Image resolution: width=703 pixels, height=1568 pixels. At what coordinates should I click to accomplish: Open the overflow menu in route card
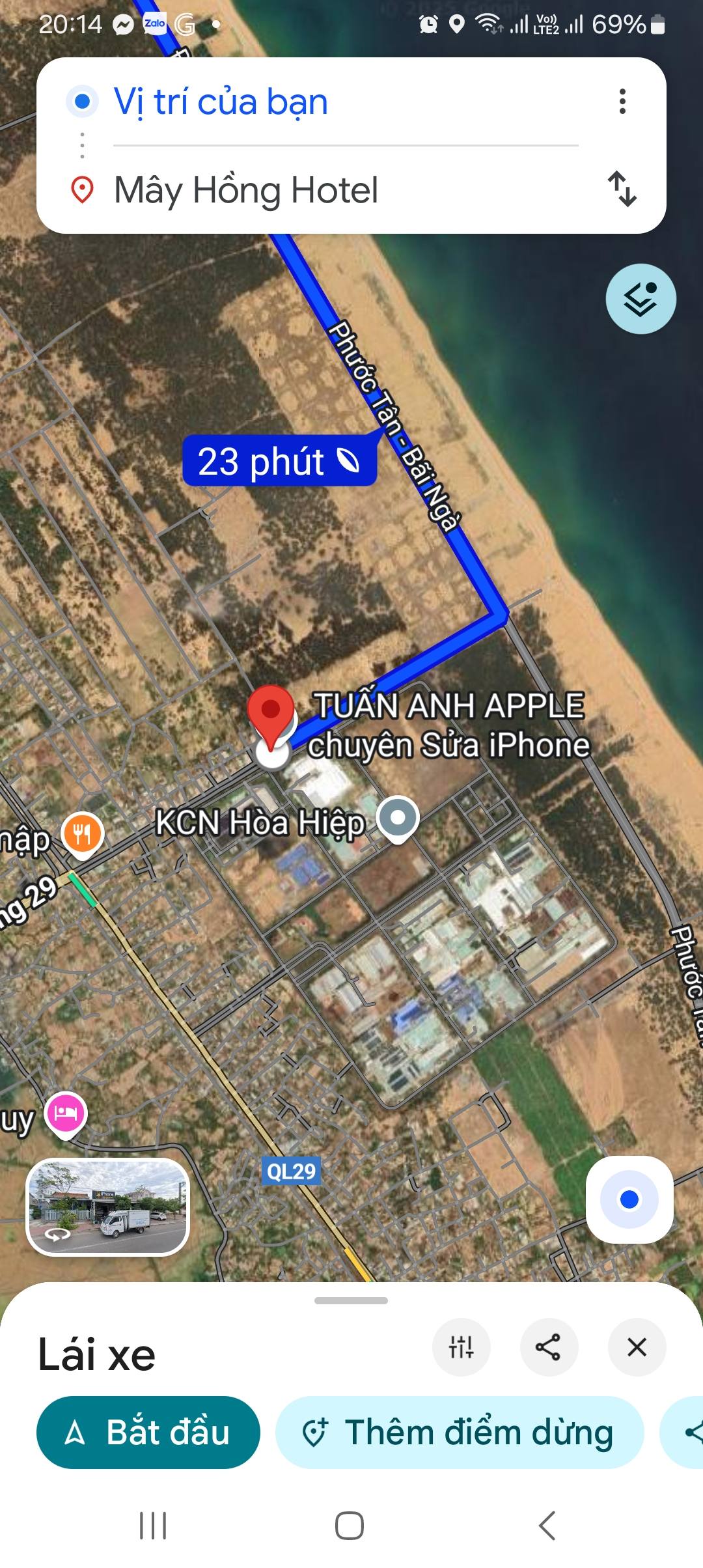pos(622,102)
